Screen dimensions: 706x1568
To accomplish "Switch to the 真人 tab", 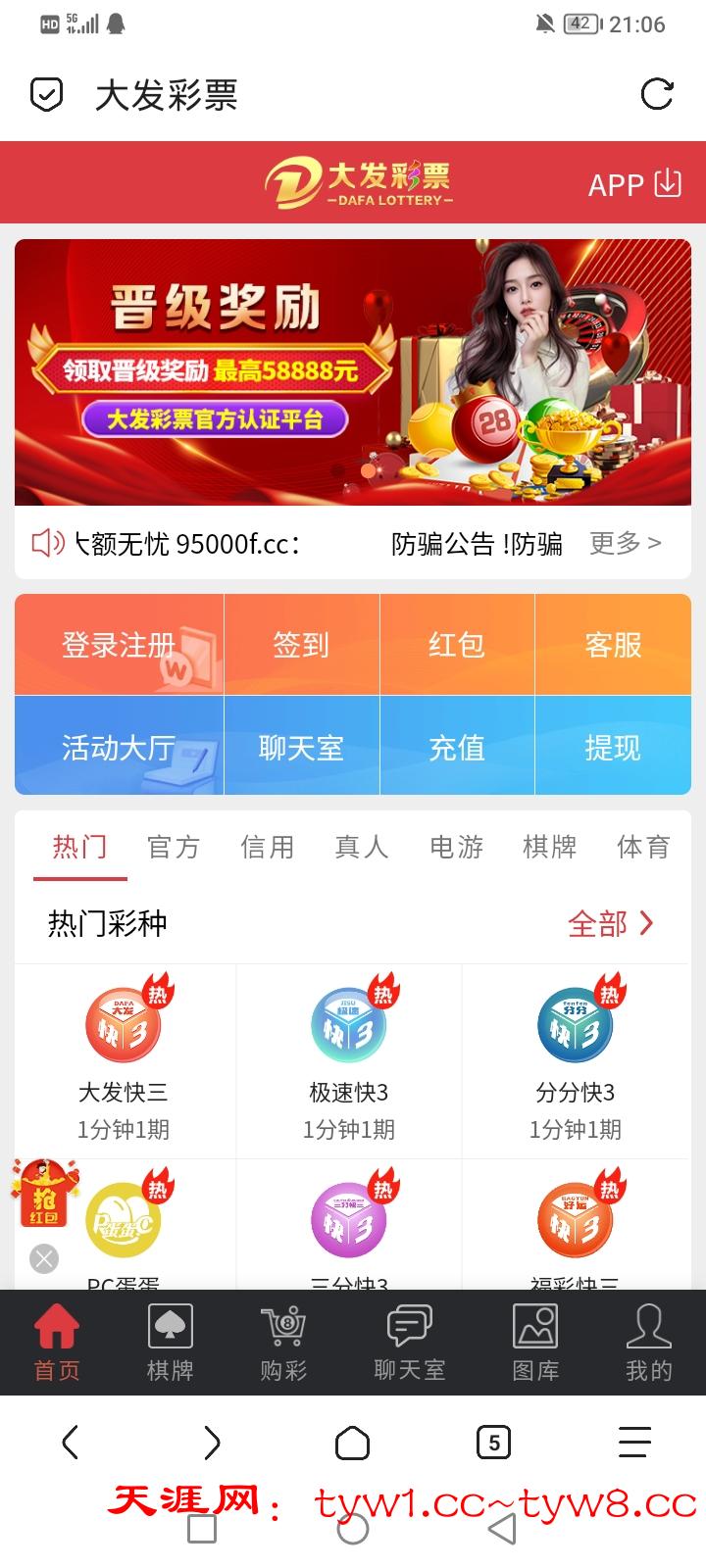I will 362,847.
